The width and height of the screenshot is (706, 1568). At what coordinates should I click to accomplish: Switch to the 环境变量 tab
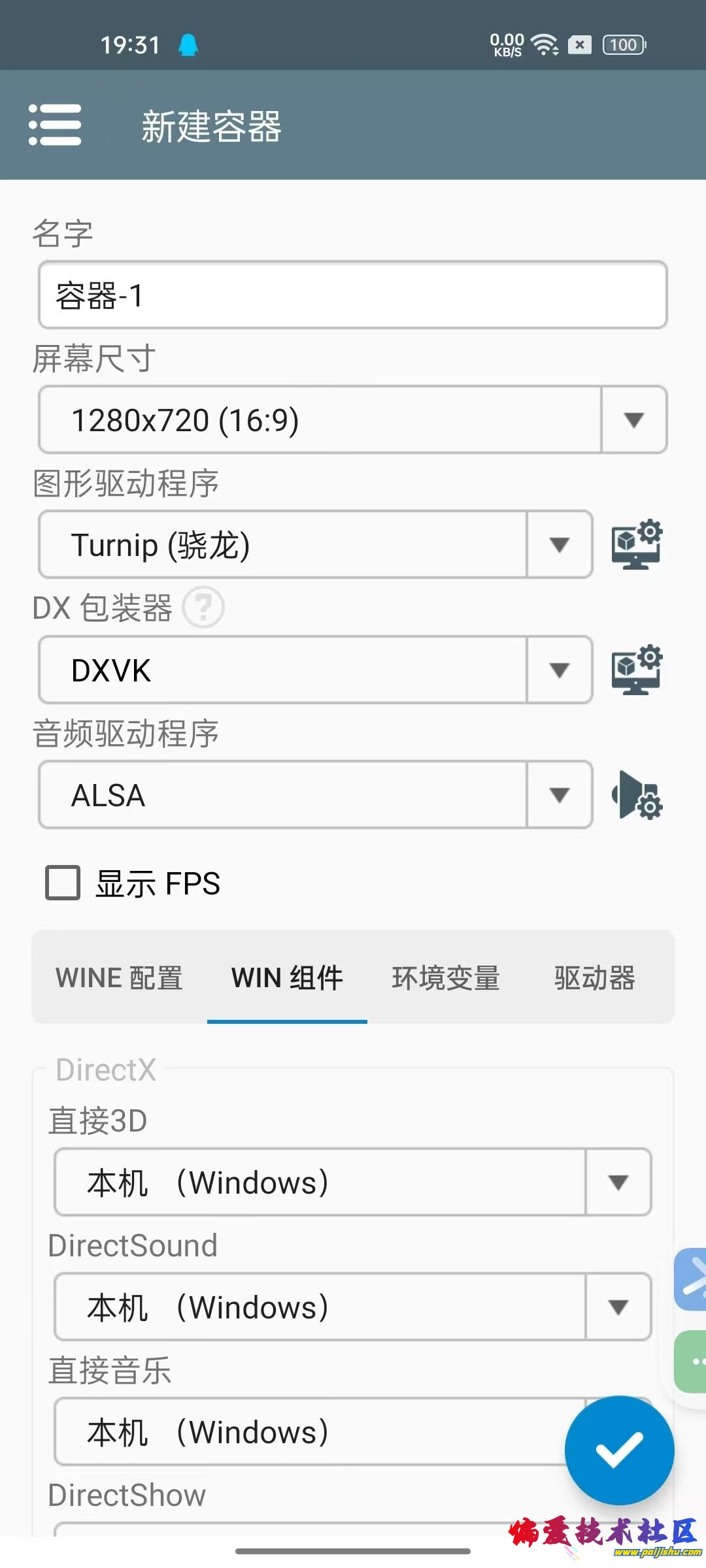(x=446, y=978)
